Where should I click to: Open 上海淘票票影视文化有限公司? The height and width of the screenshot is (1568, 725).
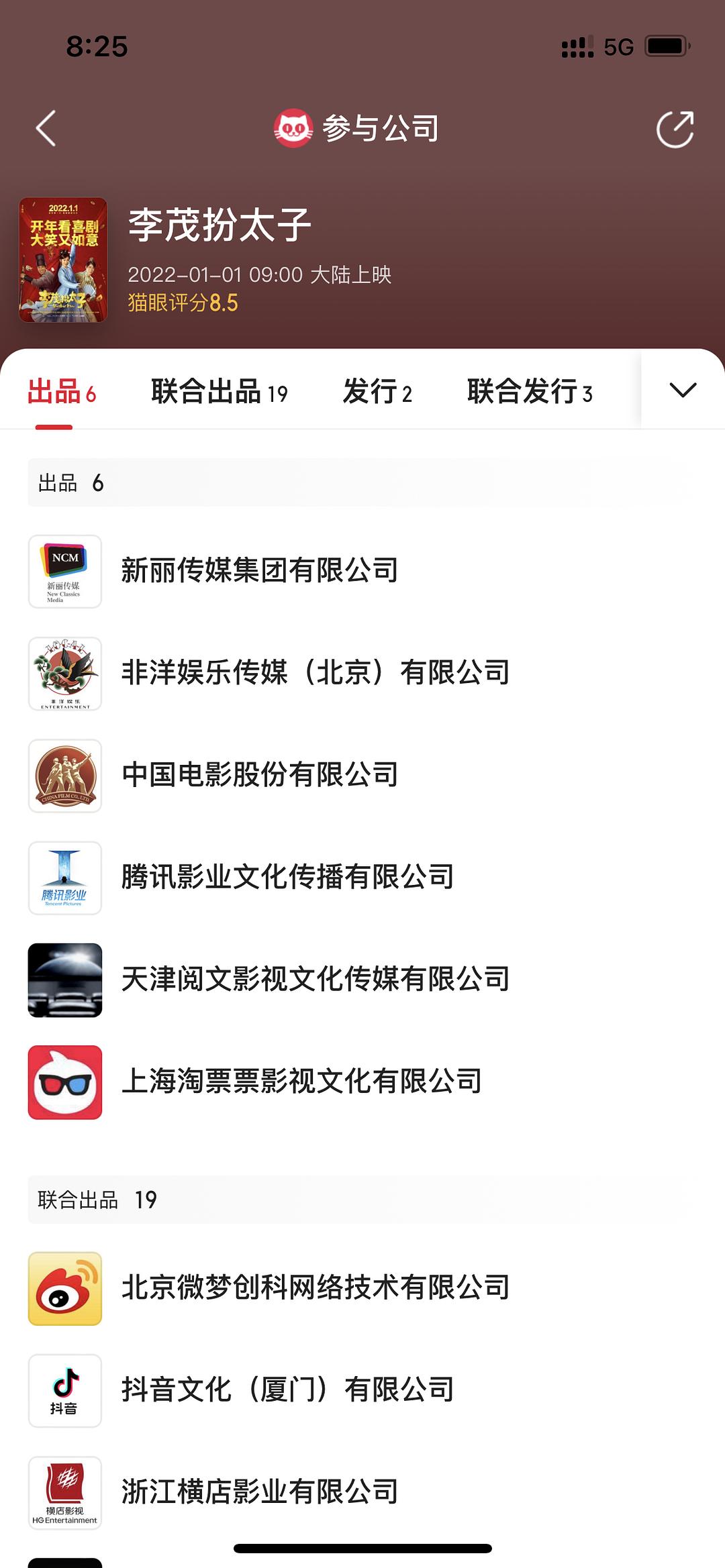click(301, 1082)
